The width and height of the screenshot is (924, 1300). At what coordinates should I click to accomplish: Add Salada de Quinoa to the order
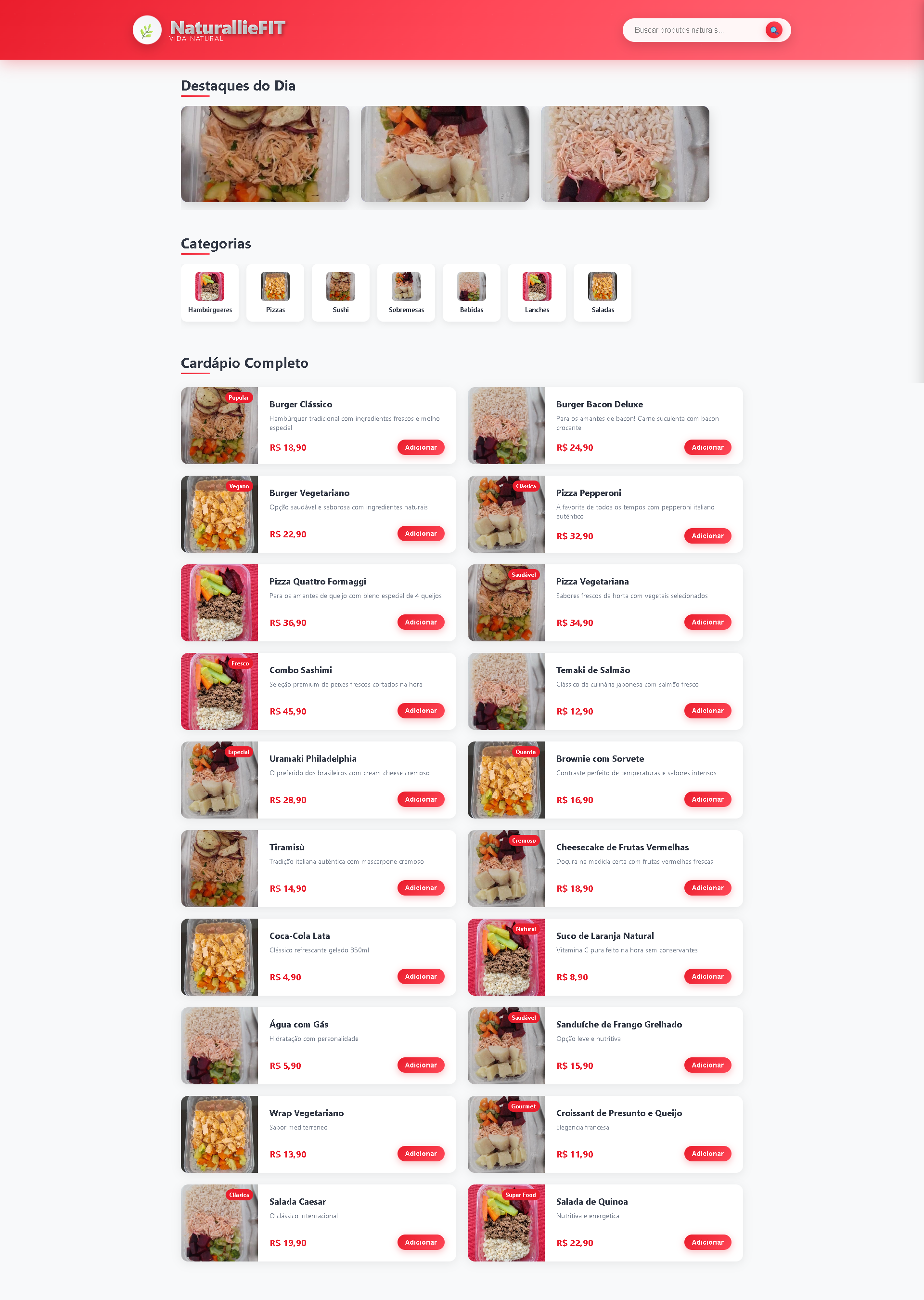pos(707,1243)
